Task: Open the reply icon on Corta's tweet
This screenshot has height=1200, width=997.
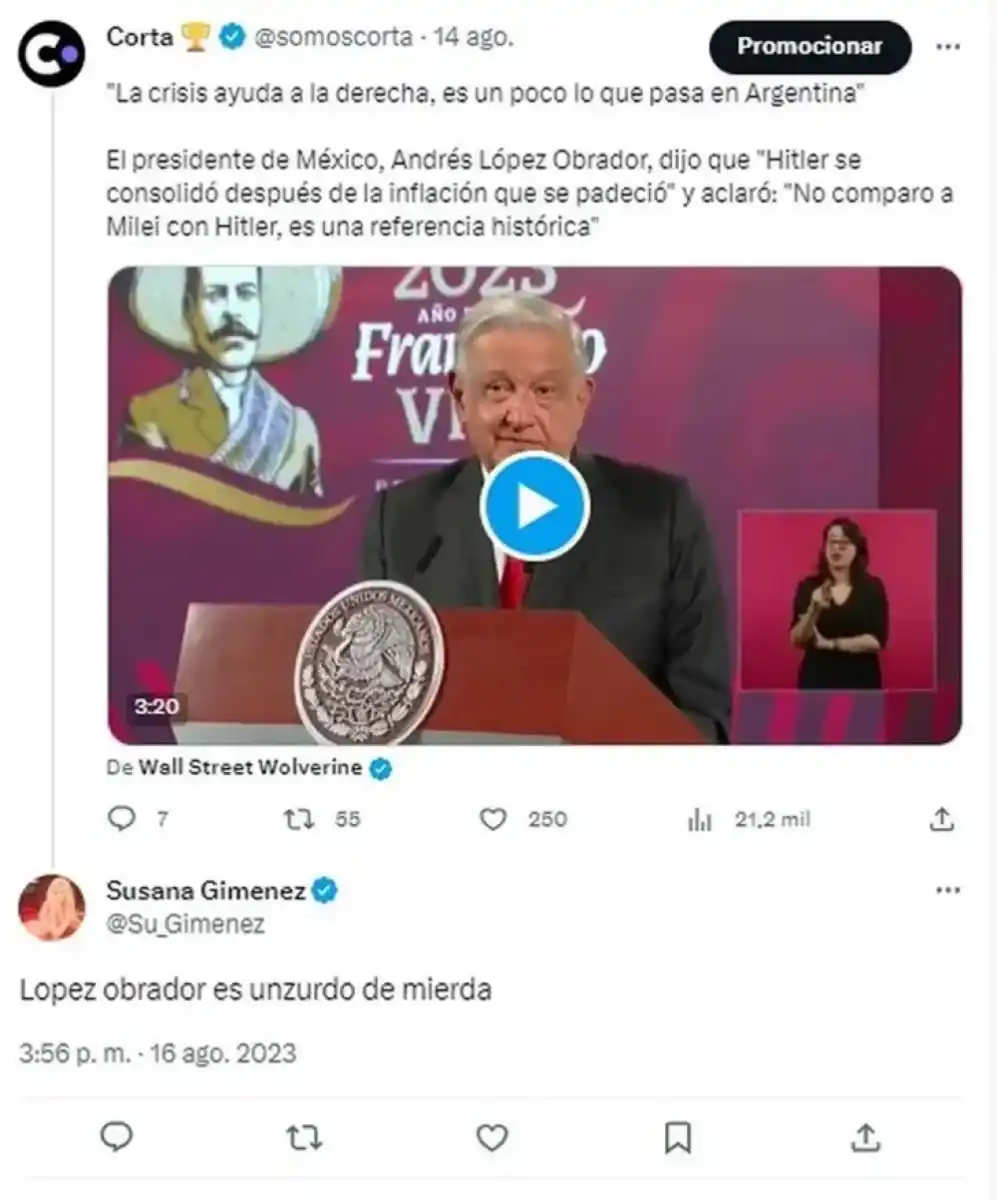Action: coord(120,819)
